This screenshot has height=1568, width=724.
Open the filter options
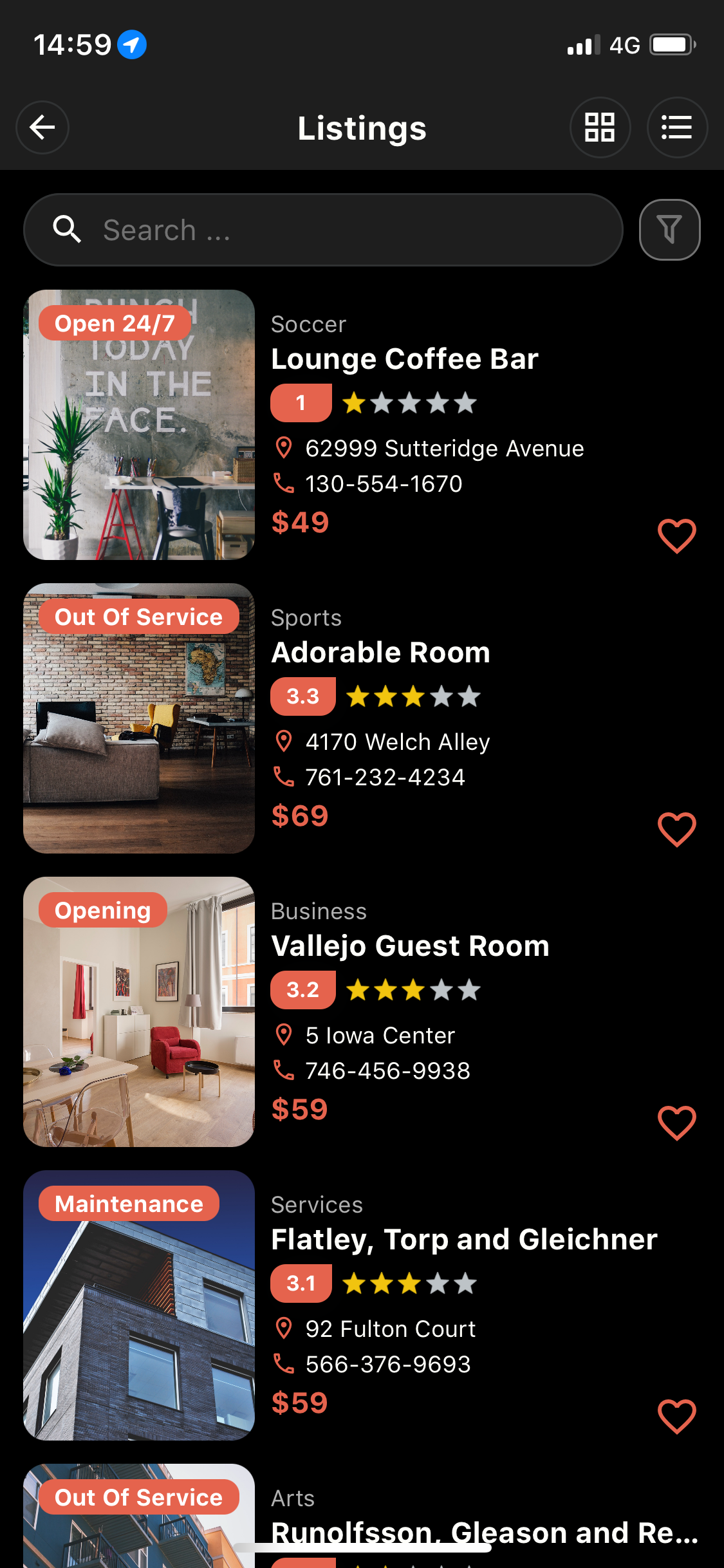[x=669, y=230]
